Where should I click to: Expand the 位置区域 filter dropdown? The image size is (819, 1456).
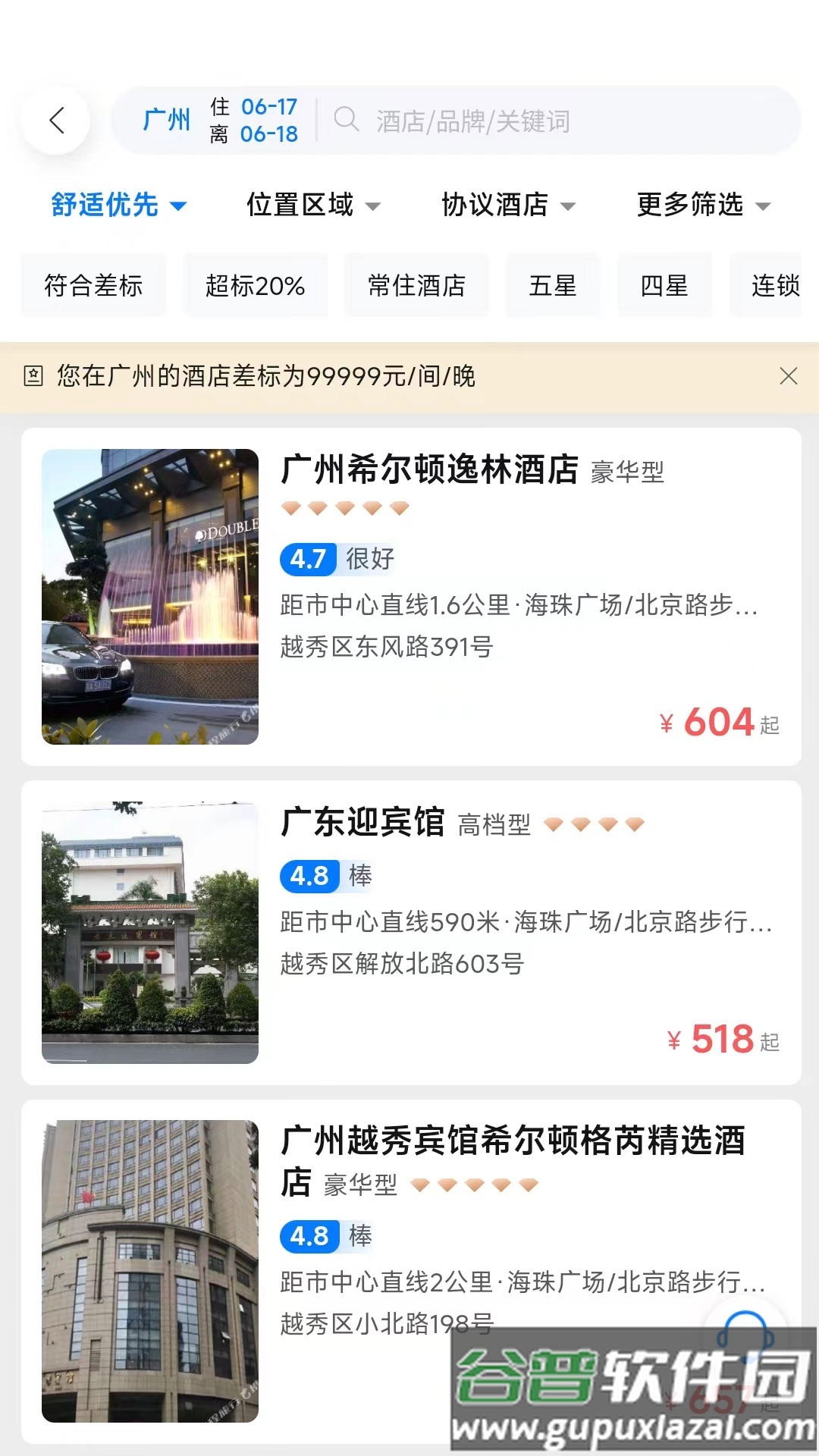pyautogui.click(x=311, y=205)
